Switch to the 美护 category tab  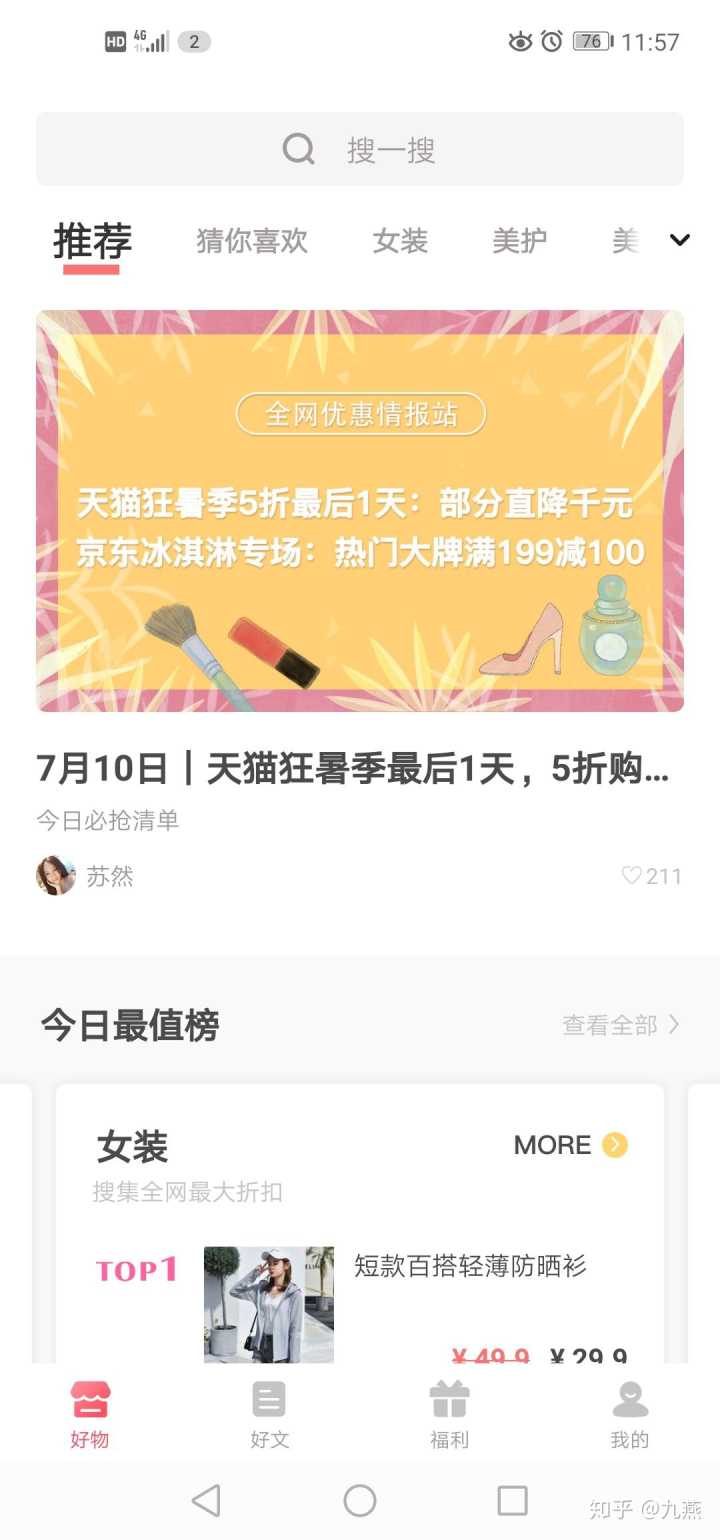[519, 242]
